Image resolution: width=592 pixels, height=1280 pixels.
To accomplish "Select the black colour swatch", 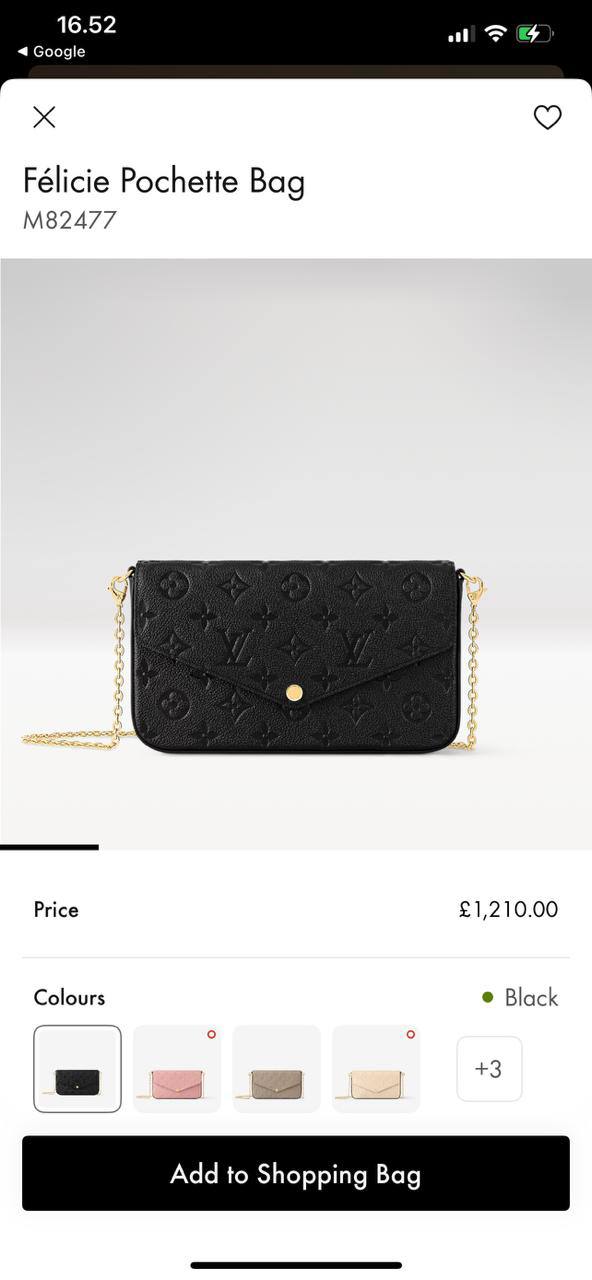I will click(x=77, y=1068).
